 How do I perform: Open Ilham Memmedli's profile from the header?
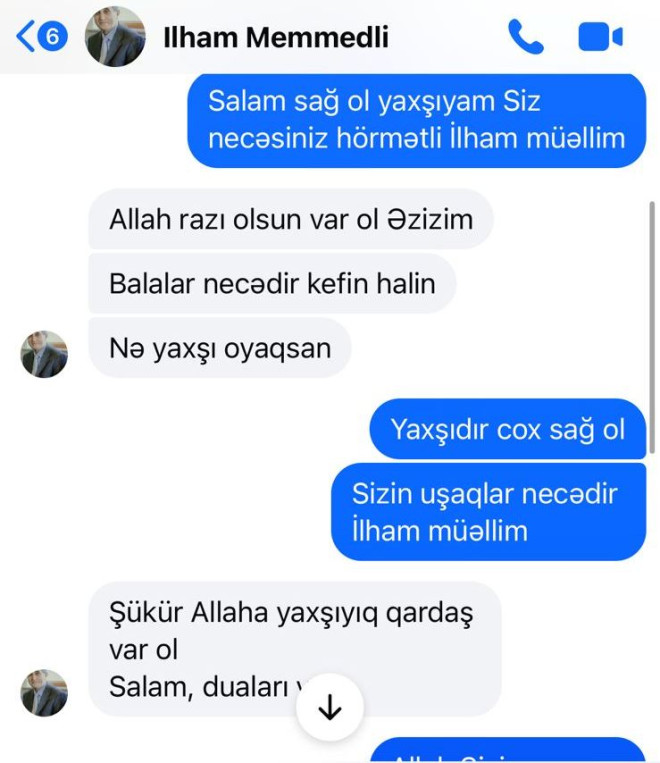275,38
